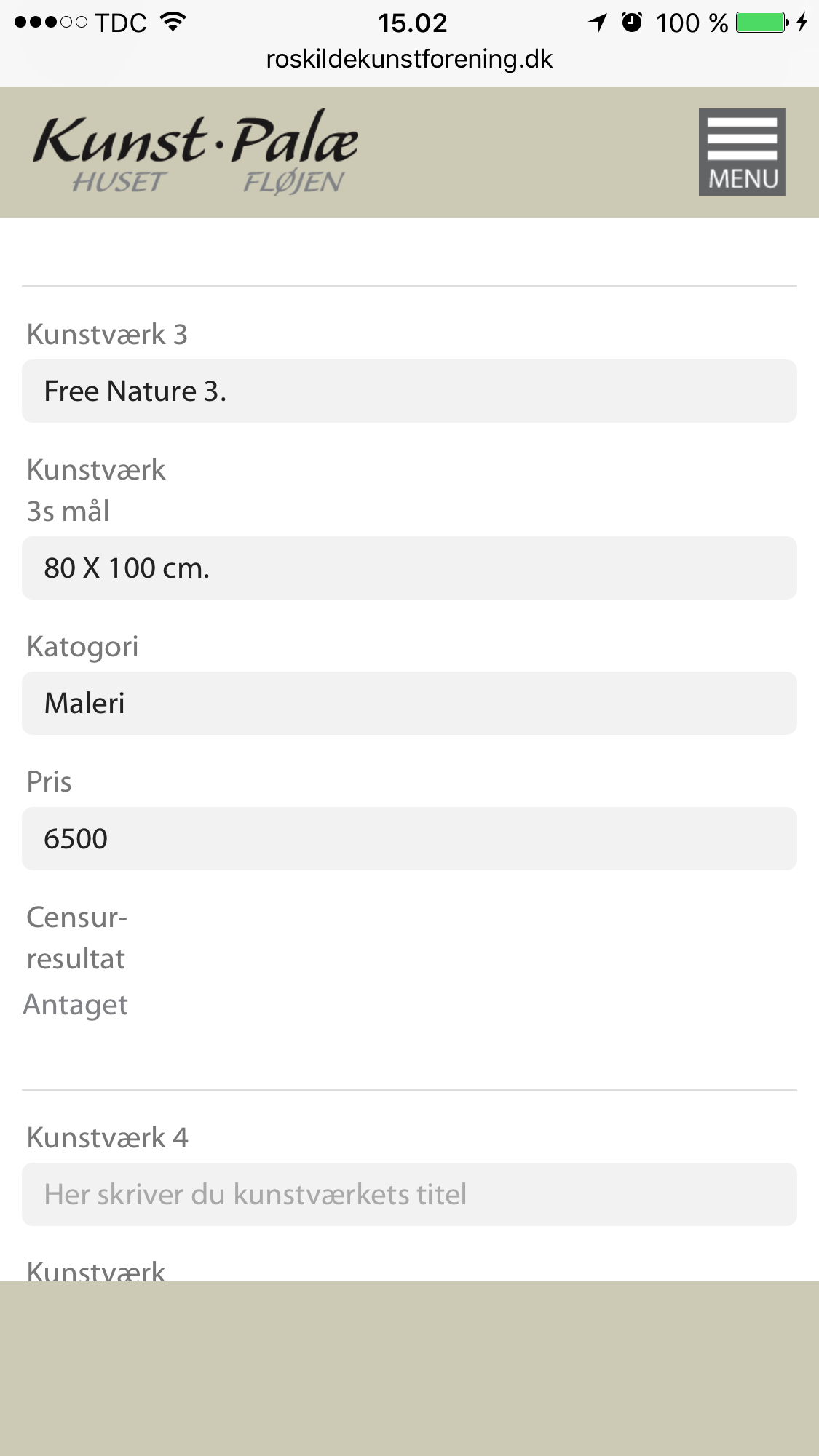
Task: Tap the Kunst Palæ logo
Action: (195, 152)
